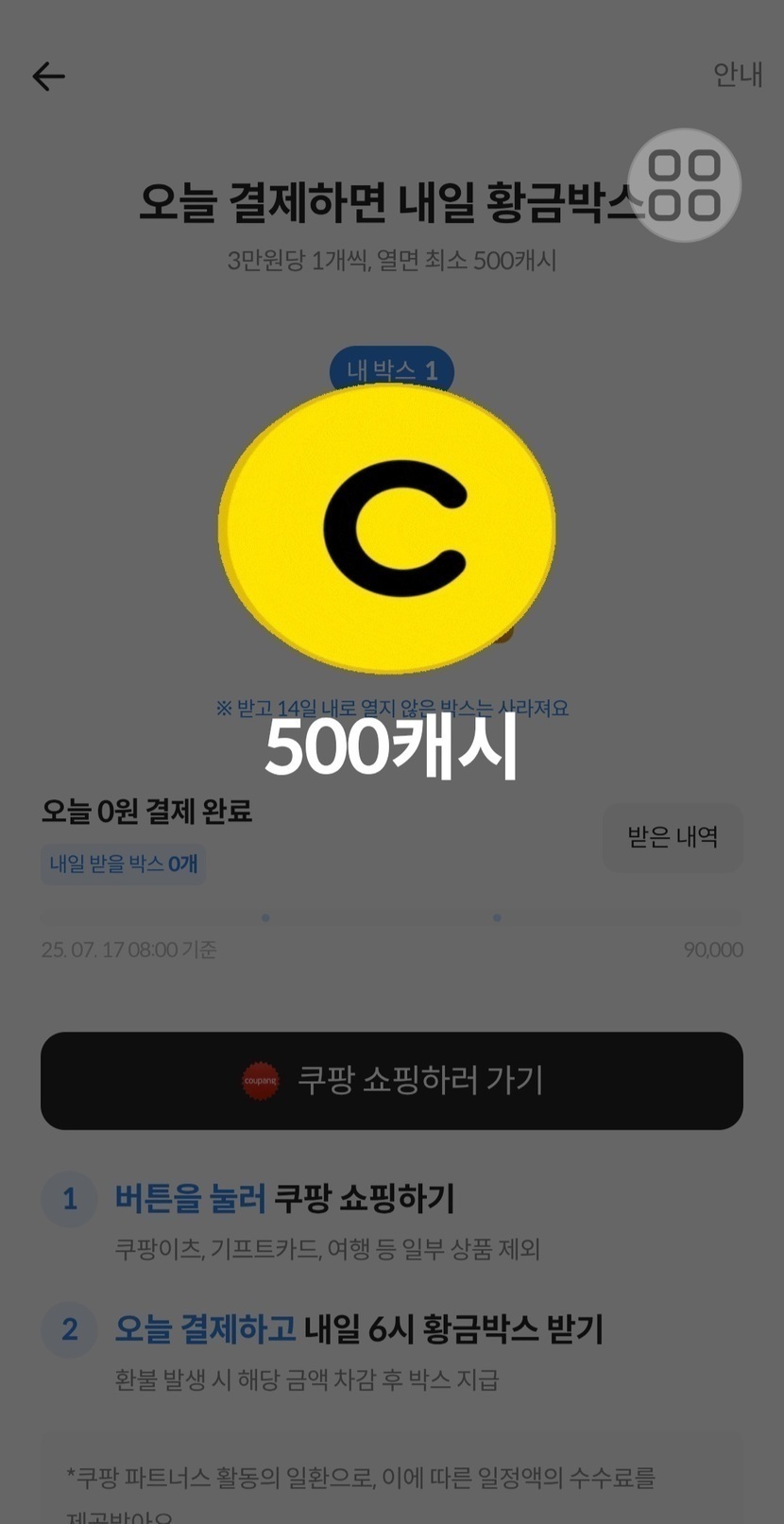
Task: Open the 안내 guide link
Action: 737,75
